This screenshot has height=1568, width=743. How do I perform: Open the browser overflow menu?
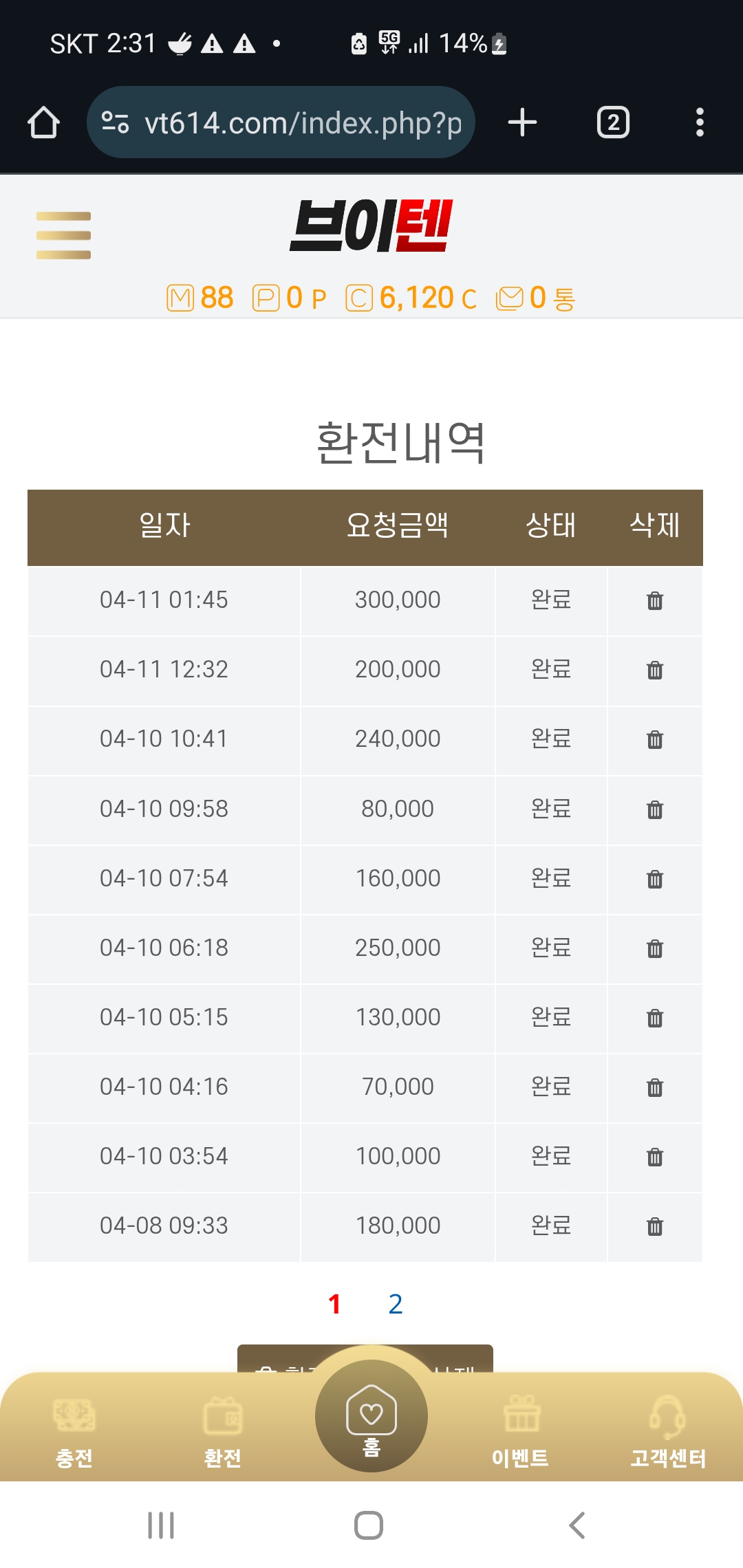point(700,122)
